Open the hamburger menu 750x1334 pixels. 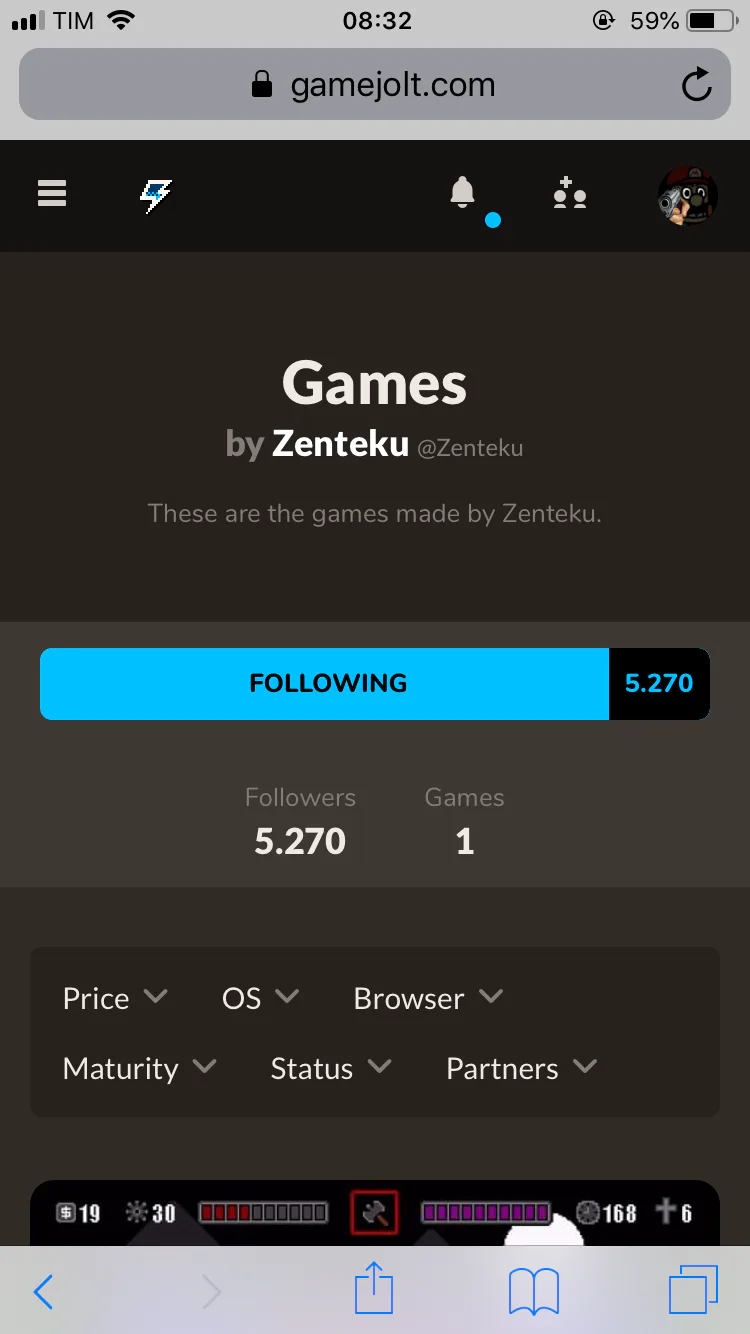(x=52, y=193)
